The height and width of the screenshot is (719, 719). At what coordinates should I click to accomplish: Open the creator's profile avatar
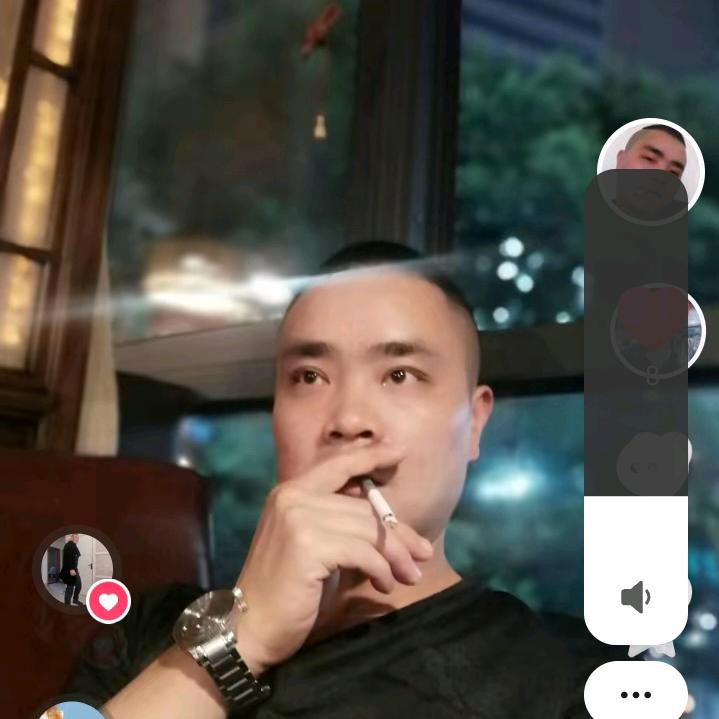[x=651, y=145]
